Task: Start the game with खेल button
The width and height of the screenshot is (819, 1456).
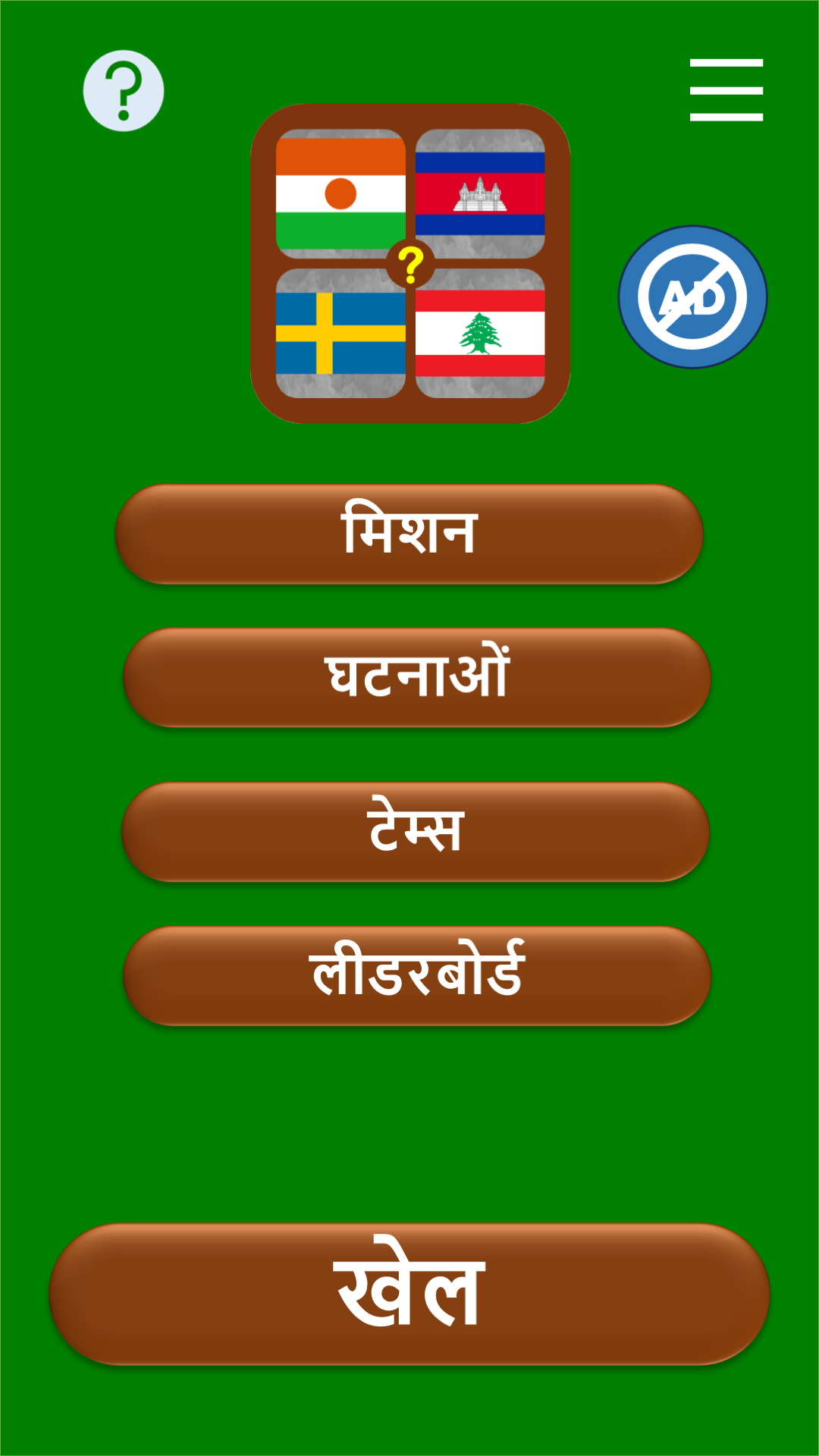Action: 409,1294
